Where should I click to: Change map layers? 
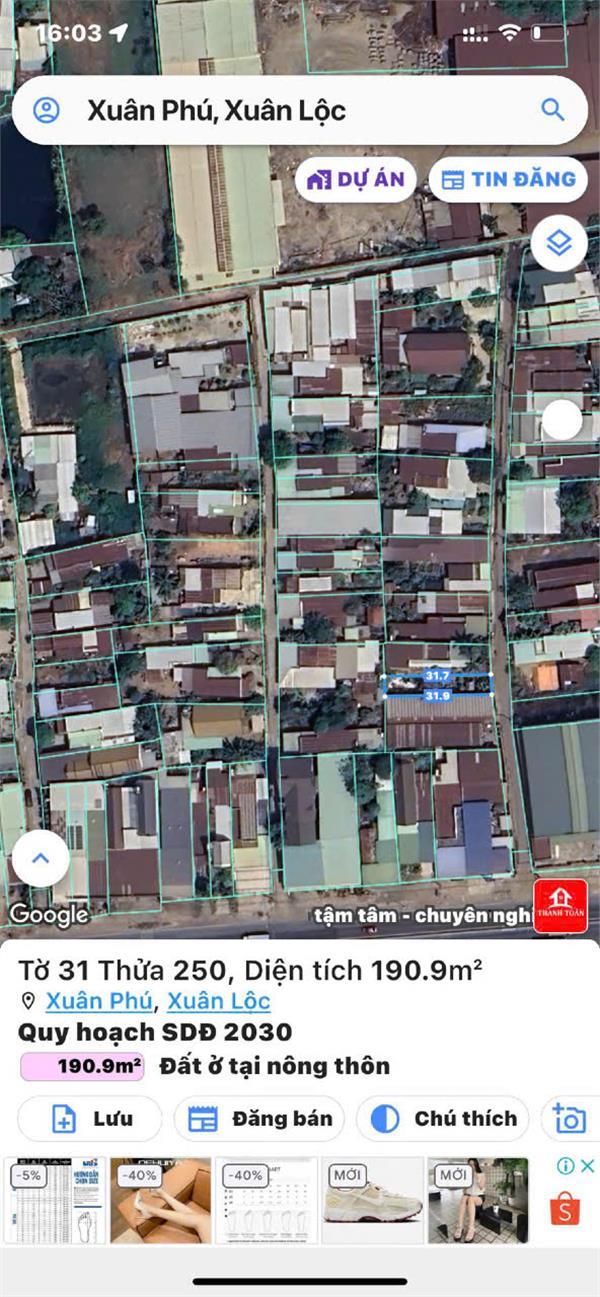pyautogui.click(x=559, y=242)
